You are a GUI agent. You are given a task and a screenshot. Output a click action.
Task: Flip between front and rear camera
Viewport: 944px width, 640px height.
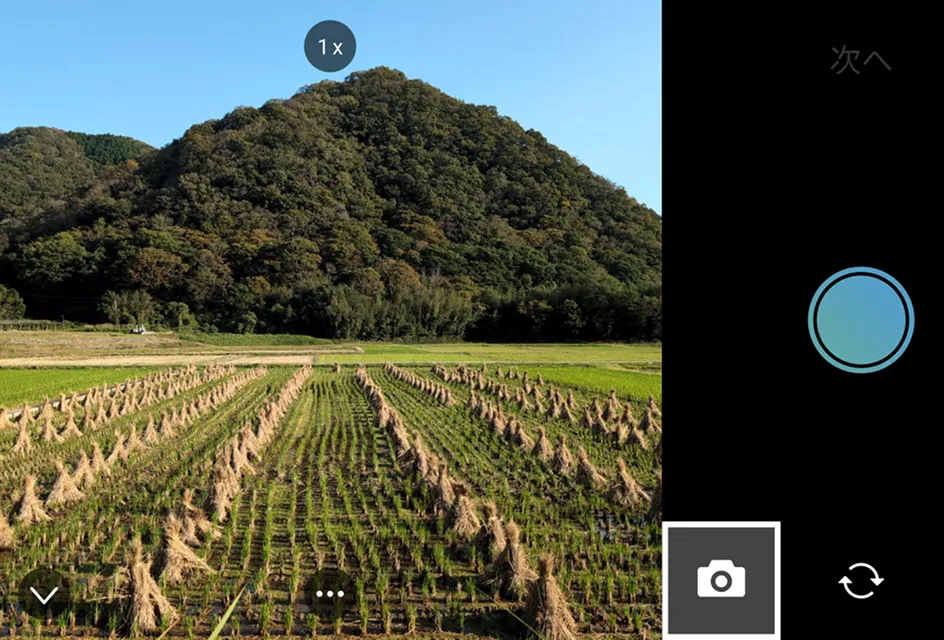(x=860, y=580)
